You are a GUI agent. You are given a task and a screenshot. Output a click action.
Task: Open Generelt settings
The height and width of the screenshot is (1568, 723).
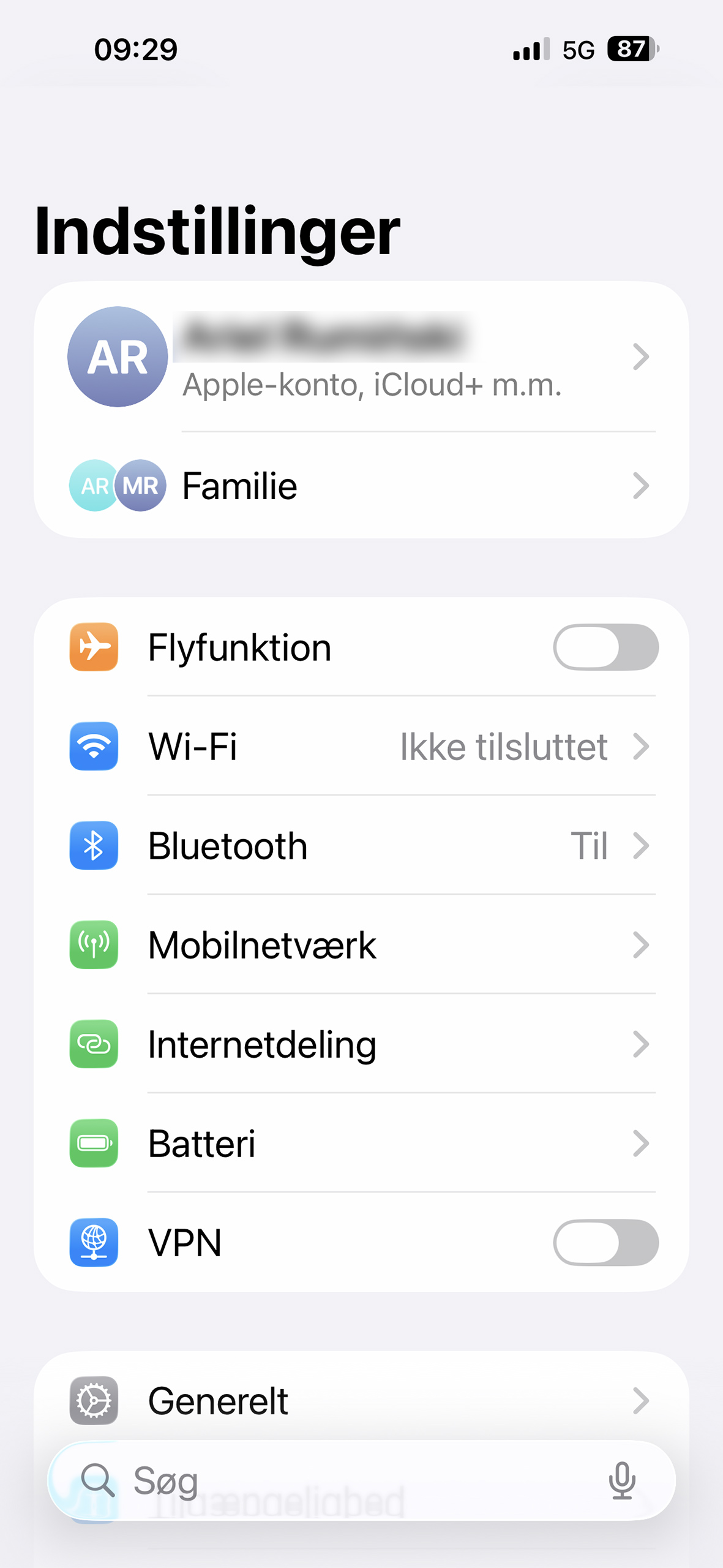pos(361,1401)
